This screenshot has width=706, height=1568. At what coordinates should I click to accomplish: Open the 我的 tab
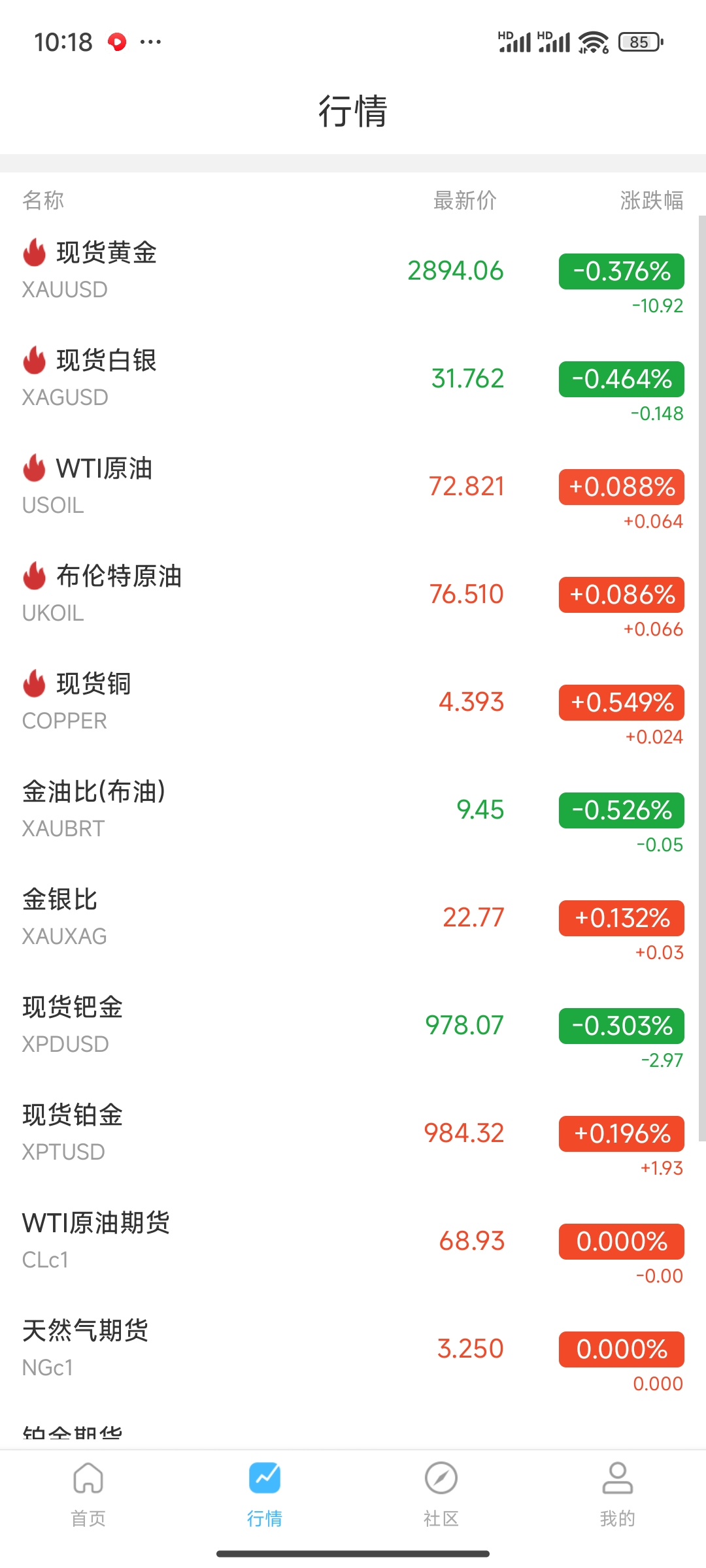pyautogui.click(x=618, y=1492)
